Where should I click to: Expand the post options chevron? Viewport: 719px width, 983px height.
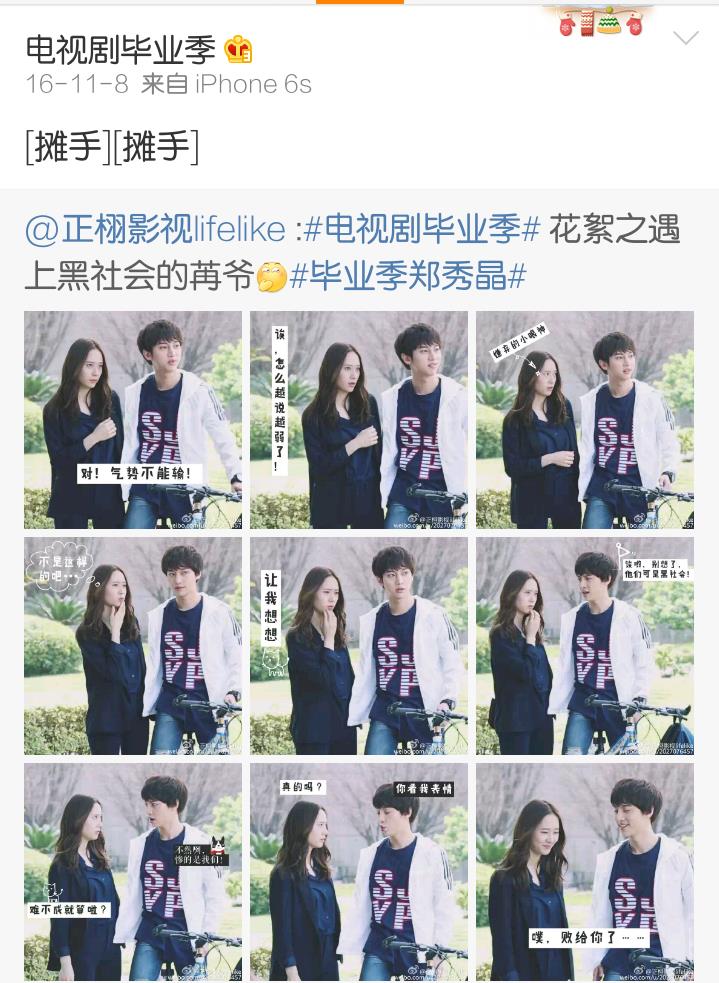pyautogui.click(x=686, y=39)
